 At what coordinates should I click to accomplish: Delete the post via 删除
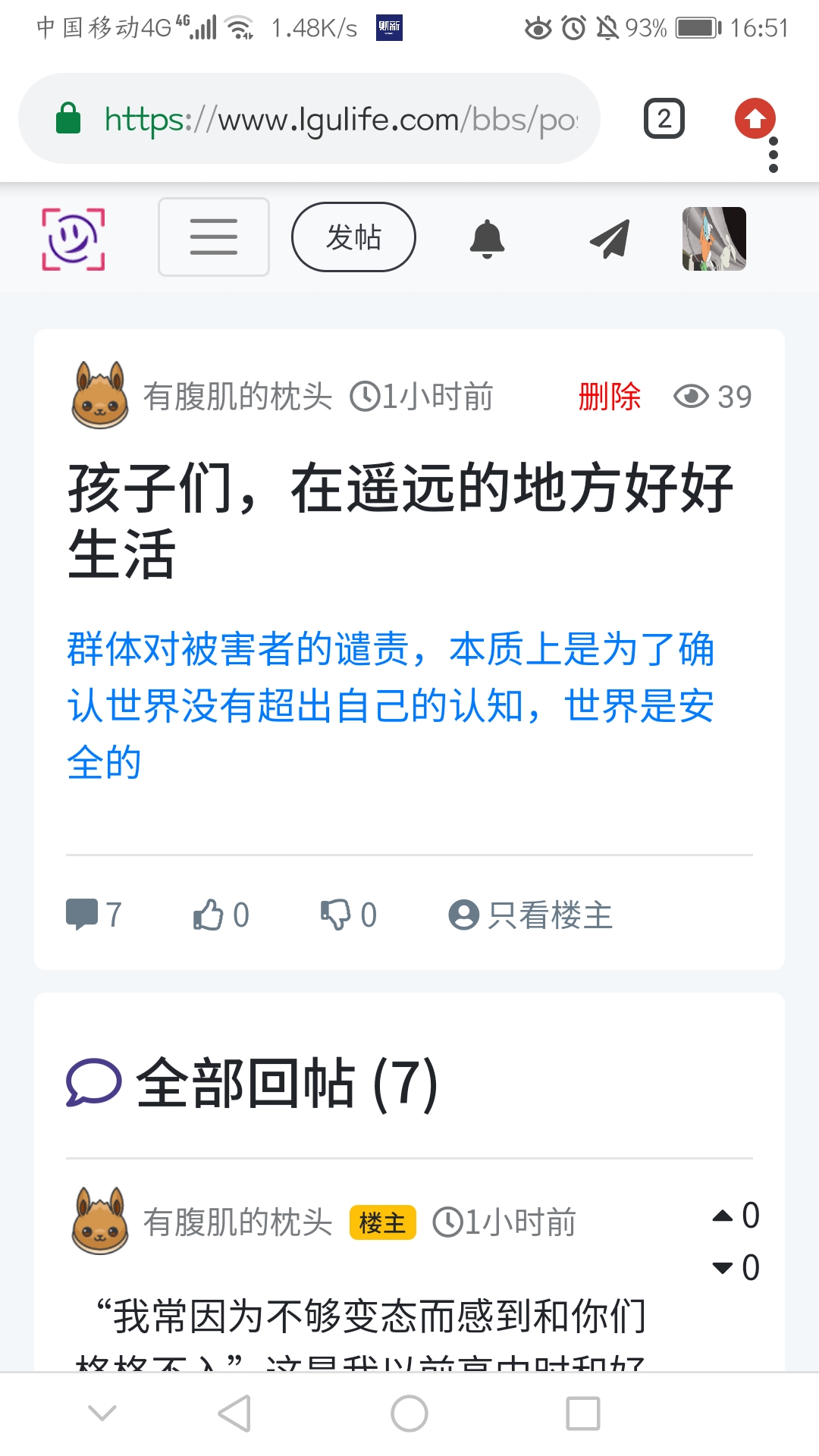click(609, 397)
